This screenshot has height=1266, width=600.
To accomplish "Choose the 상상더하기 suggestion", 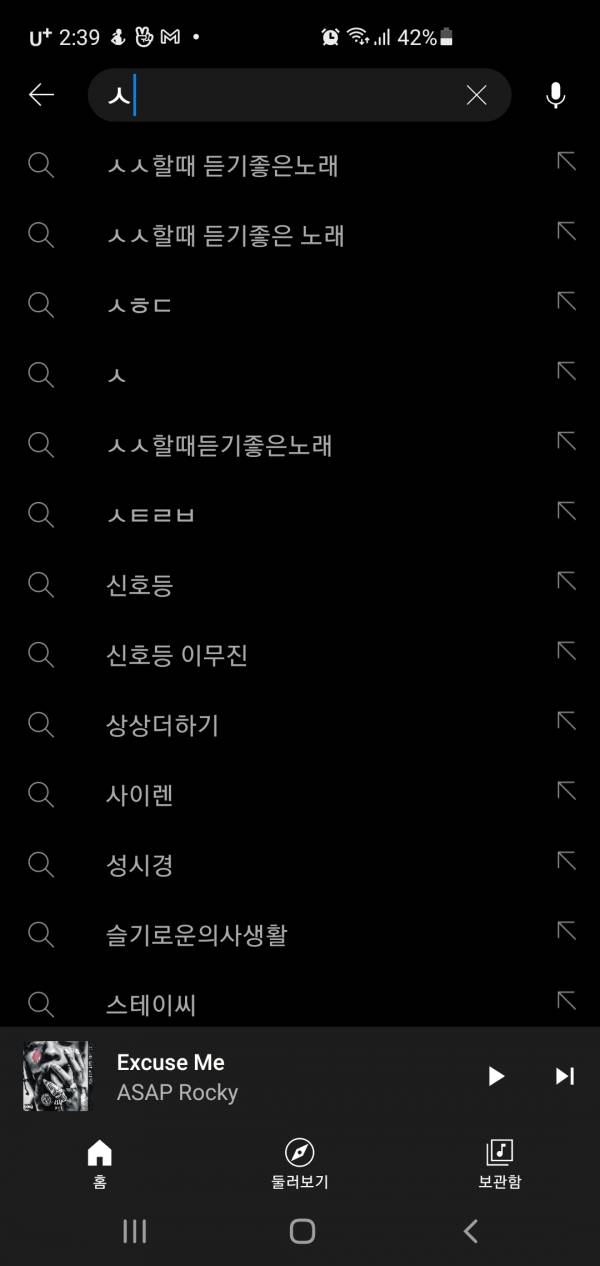I will pyautogui.click(x=162, y=725).
